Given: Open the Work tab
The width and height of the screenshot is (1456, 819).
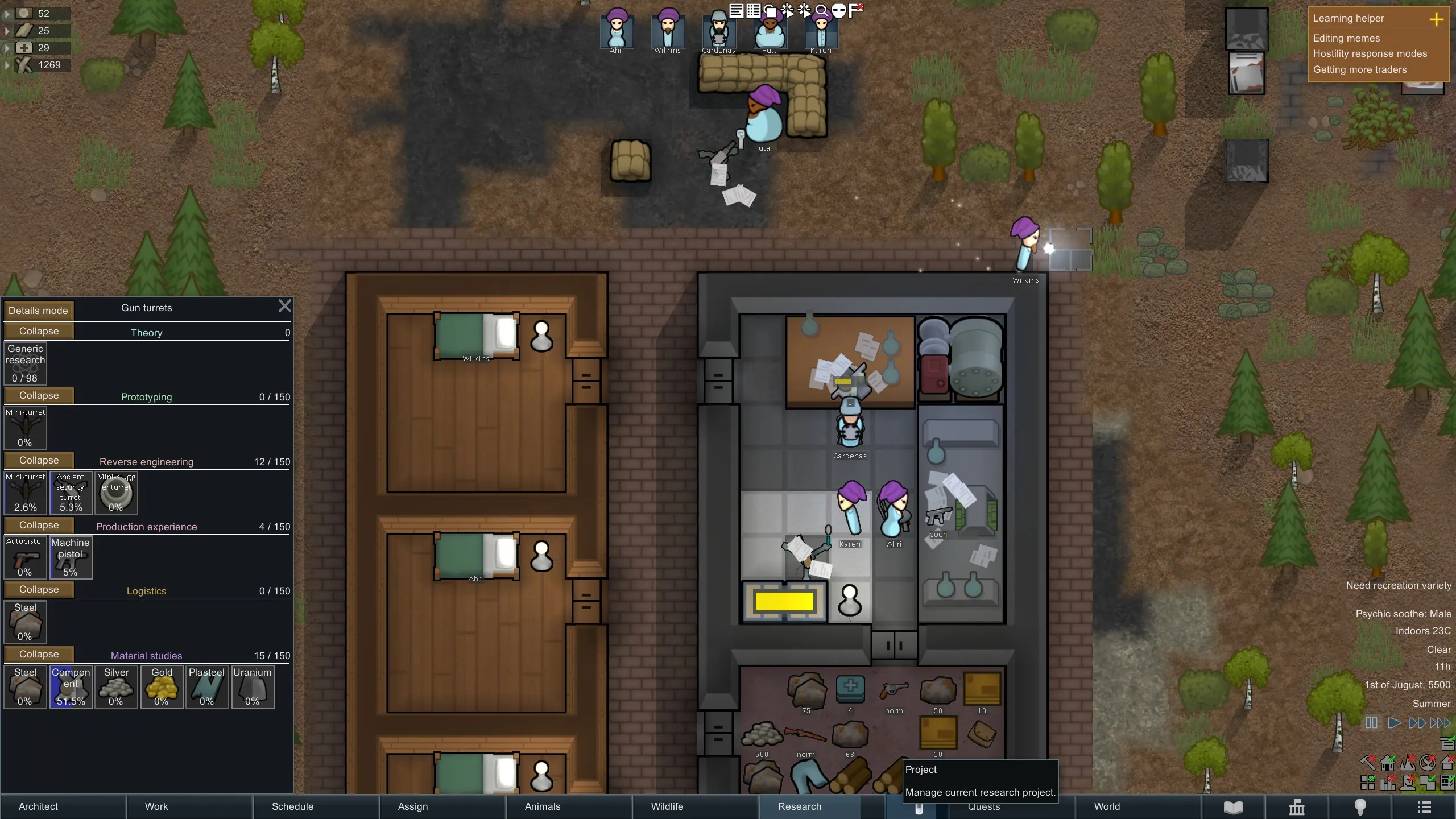Looking at the screenshot, I should (x=156, y=806).
